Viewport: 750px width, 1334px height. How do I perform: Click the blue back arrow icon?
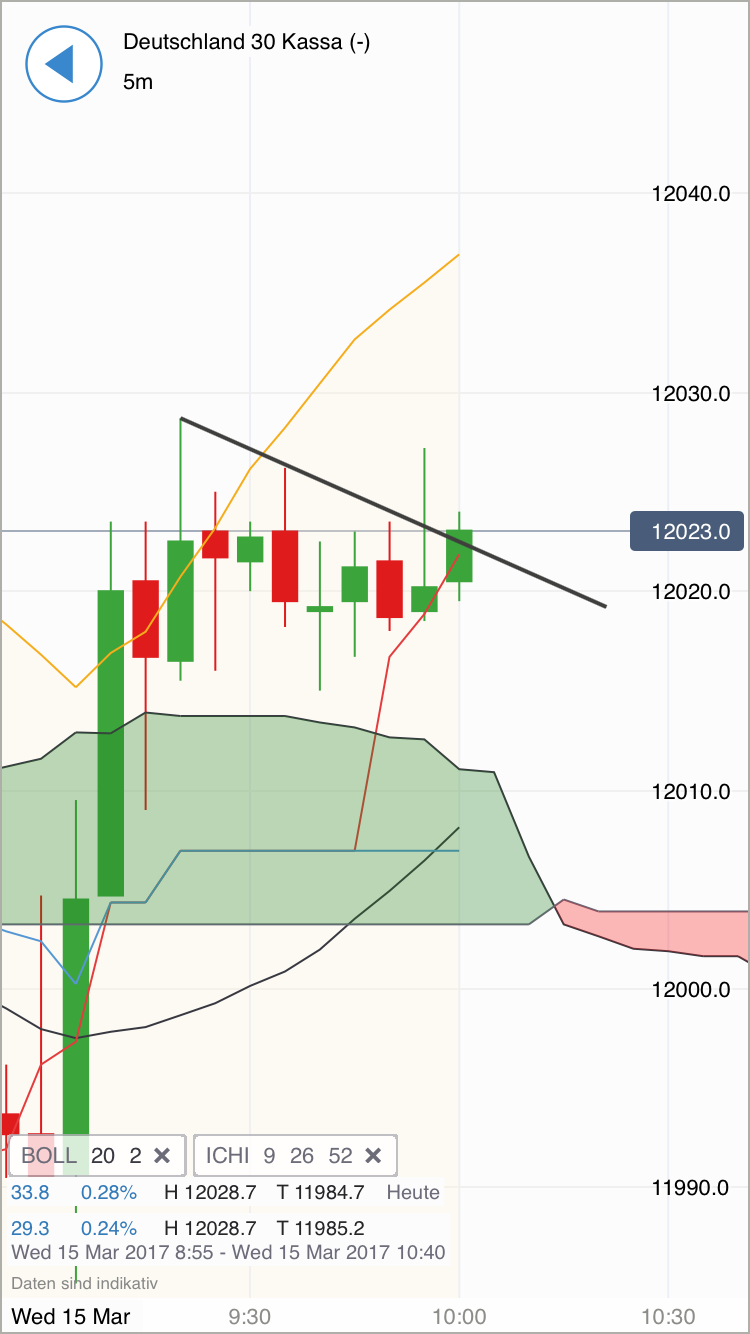(x=63, y=63)
